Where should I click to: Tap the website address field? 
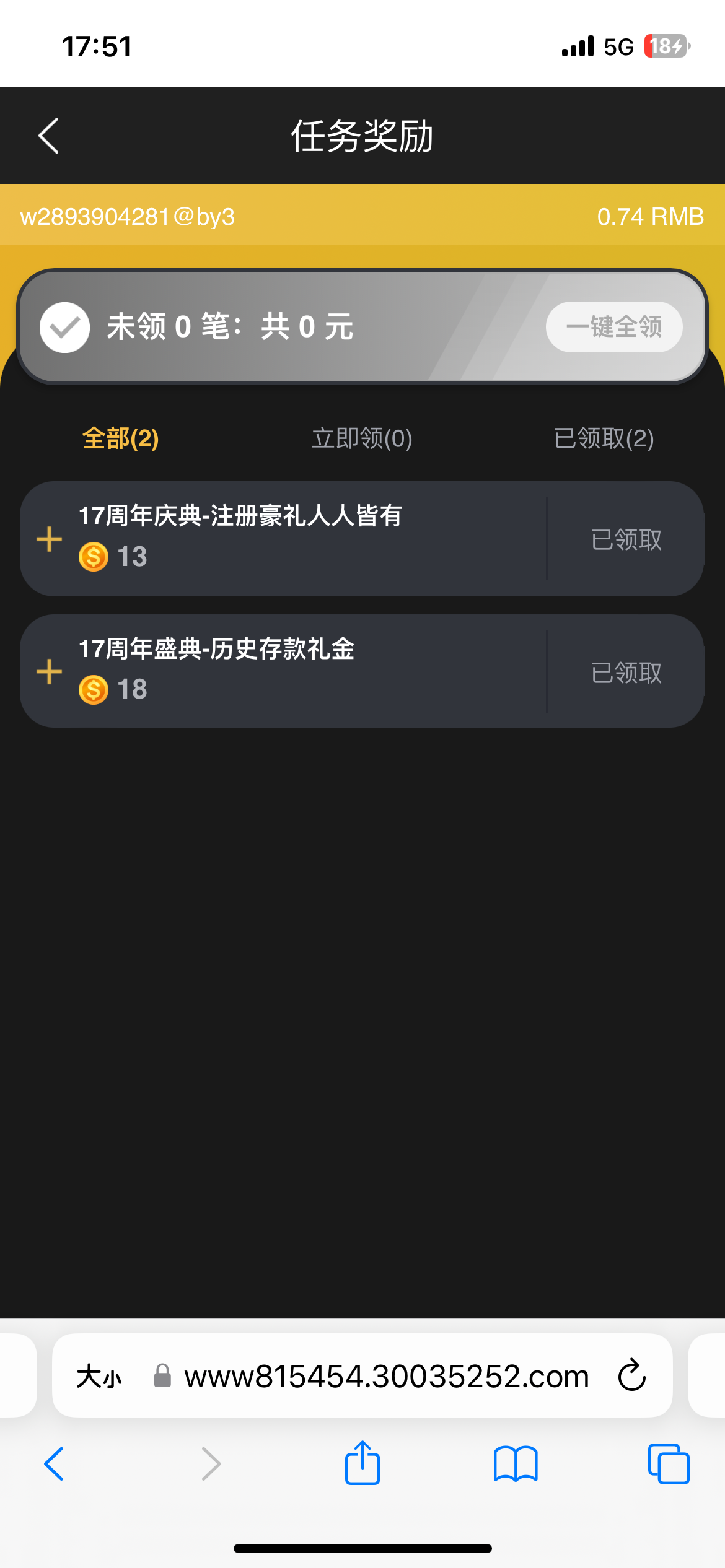click(x=387, y=1376)
